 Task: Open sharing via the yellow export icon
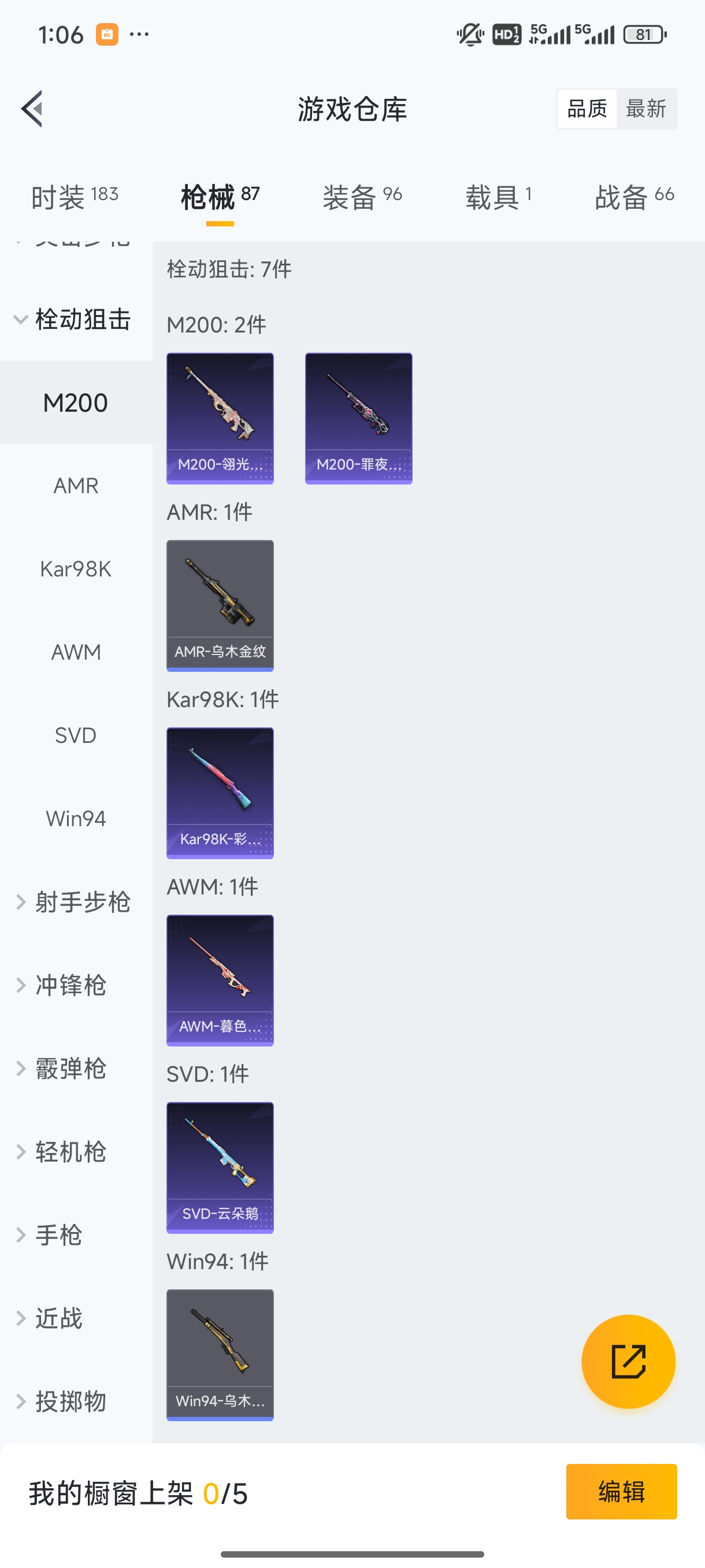629,1362
